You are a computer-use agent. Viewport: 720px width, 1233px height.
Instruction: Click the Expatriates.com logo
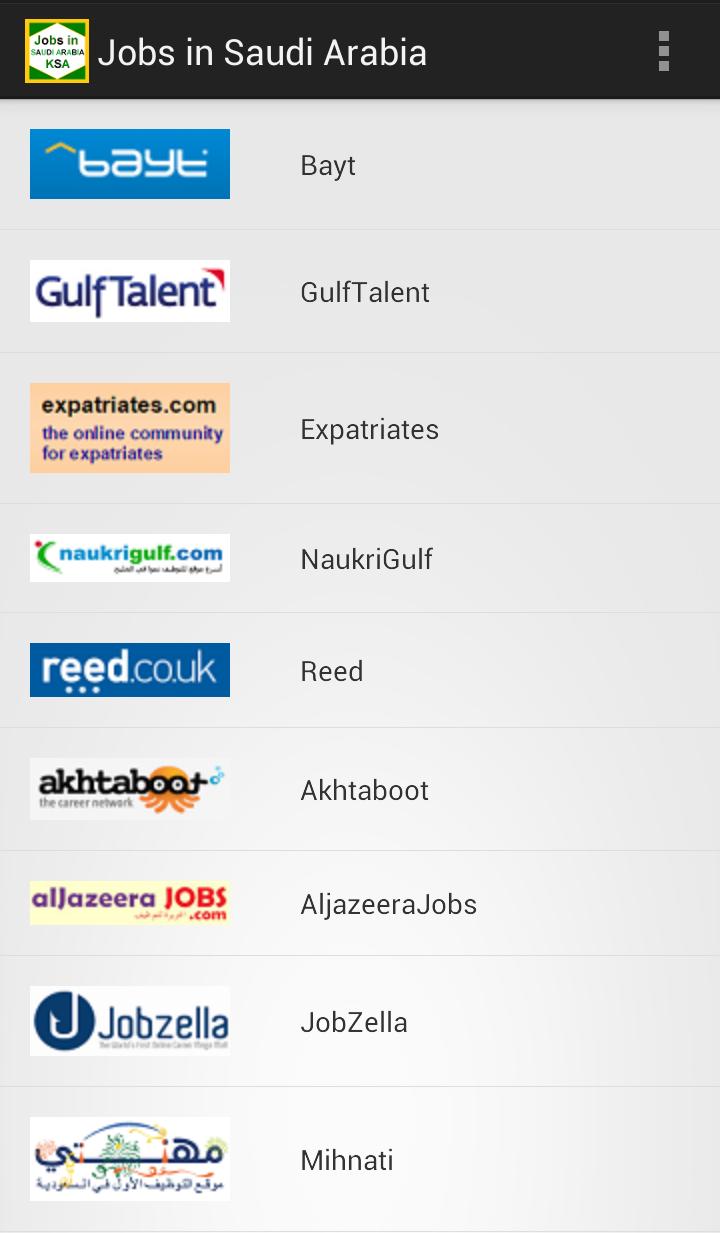[x=129, y=428]
